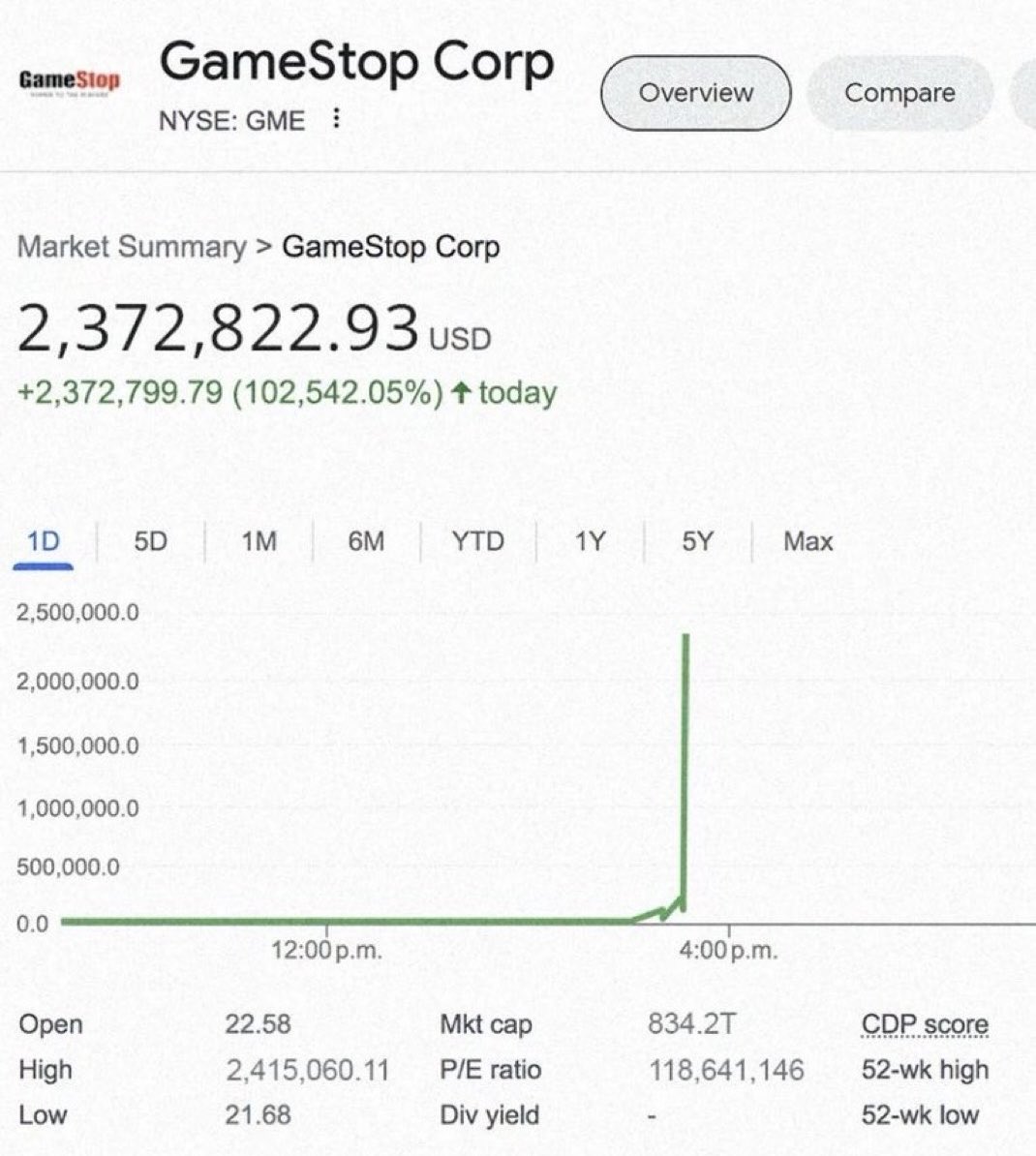Show the 1M chart range
This screenshot has height=1156, width=1036.
click(259, 540)
